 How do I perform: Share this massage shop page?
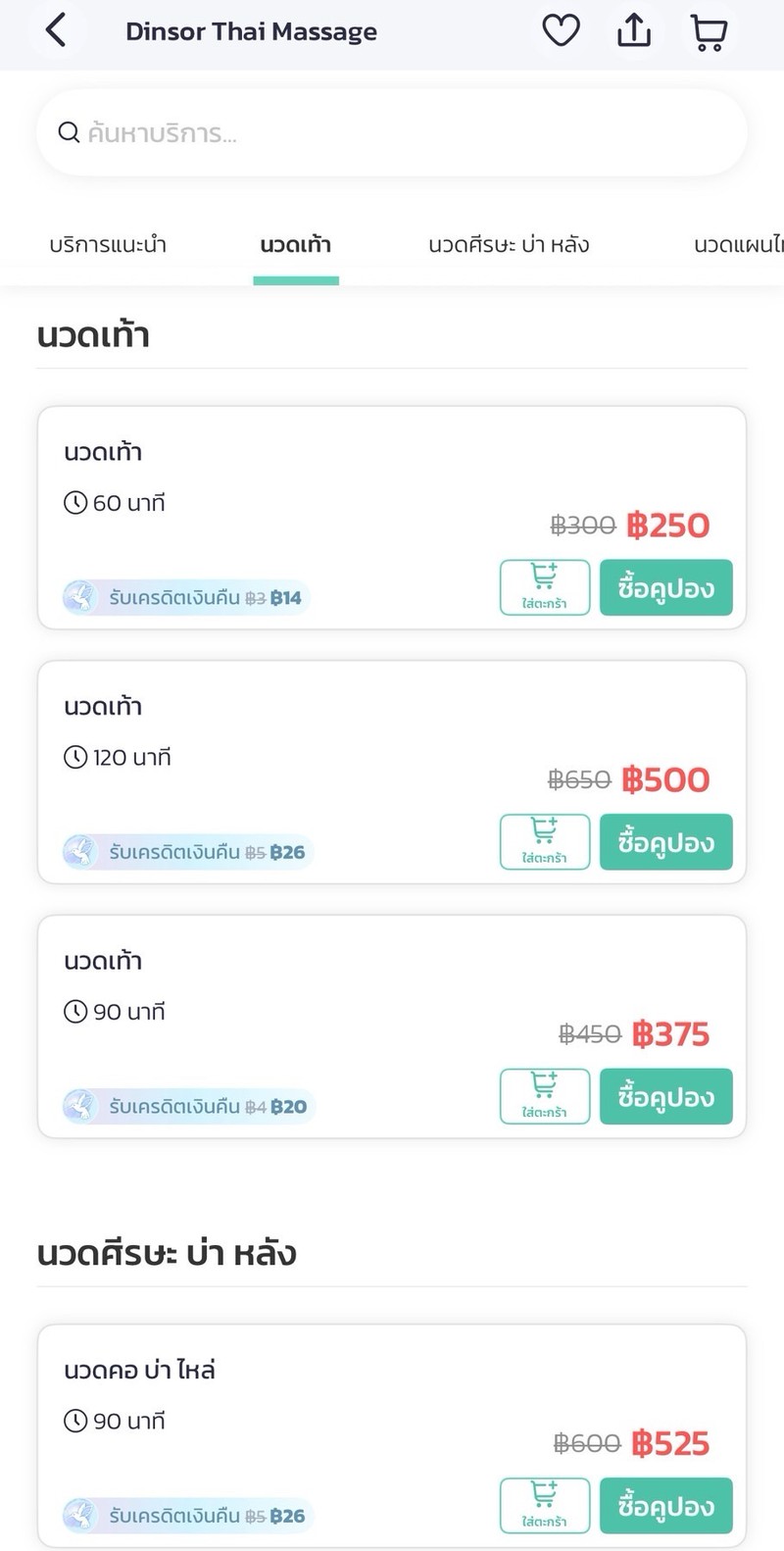(634, 31)
